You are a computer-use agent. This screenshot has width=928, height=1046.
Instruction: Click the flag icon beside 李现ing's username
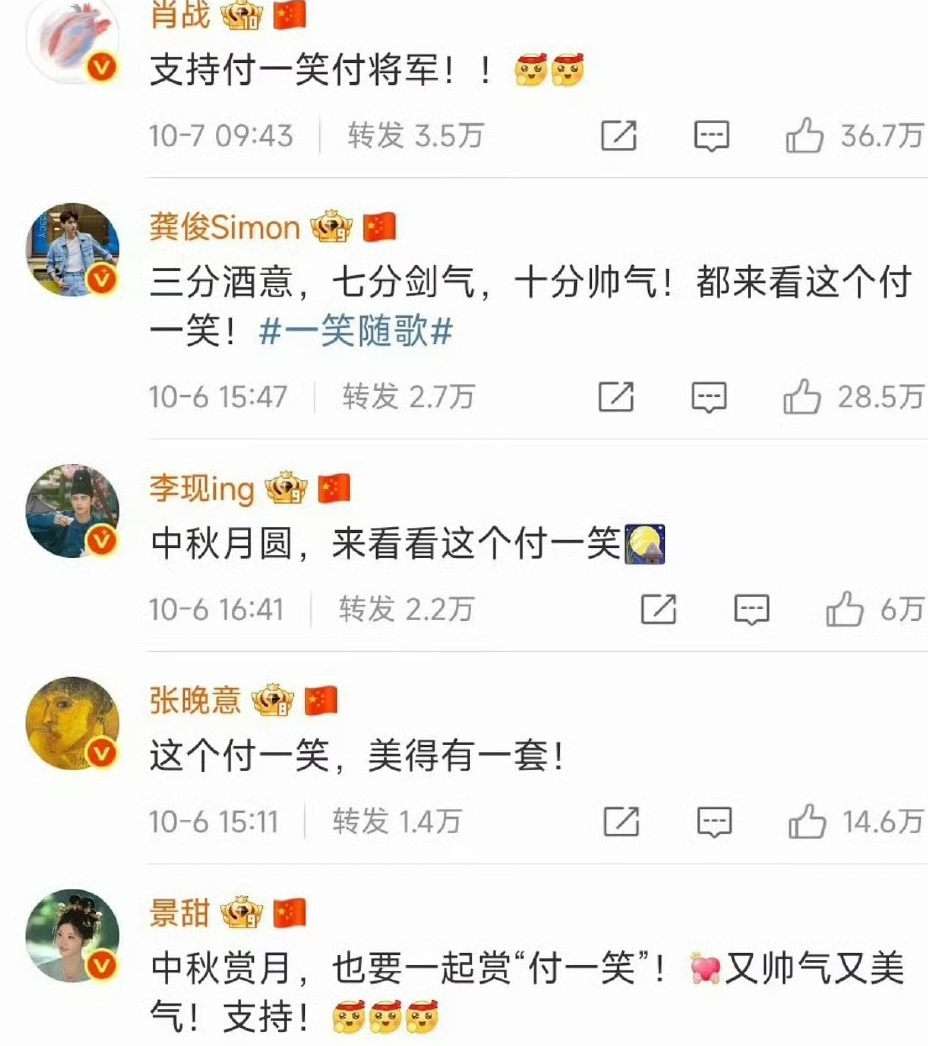click(337, 487)
